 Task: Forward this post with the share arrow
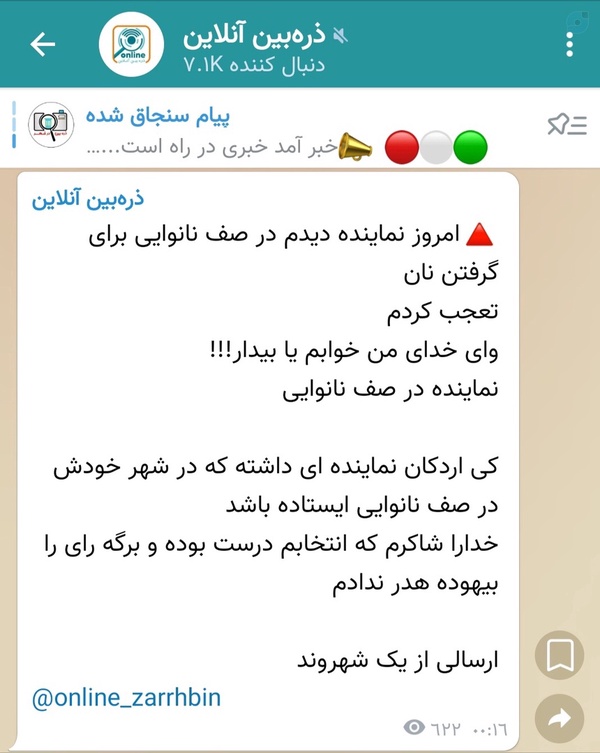click(x=560, y=718)
